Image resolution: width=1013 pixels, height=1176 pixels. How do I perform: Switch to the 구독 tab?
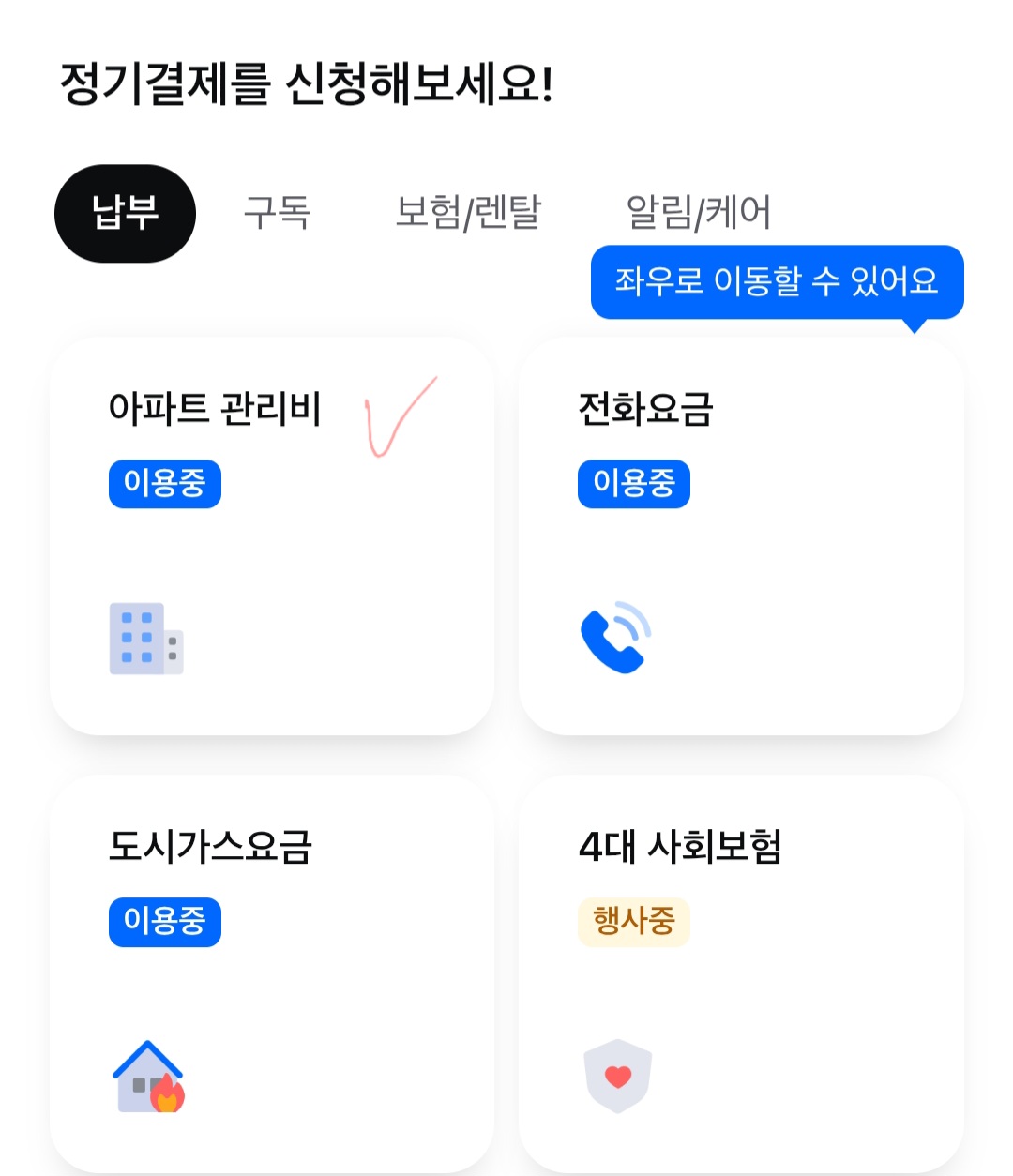pos(277,213)
